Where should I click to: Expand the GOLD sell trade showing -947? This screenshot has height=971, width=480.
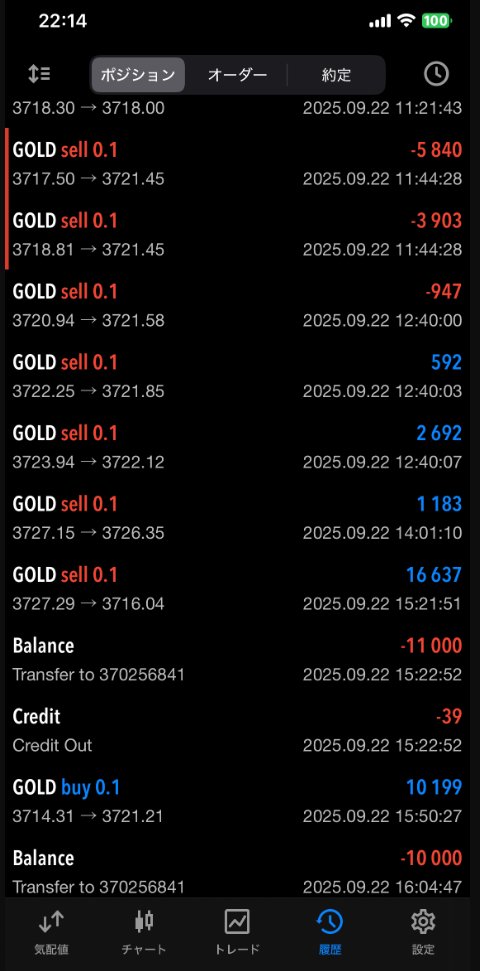237,305
